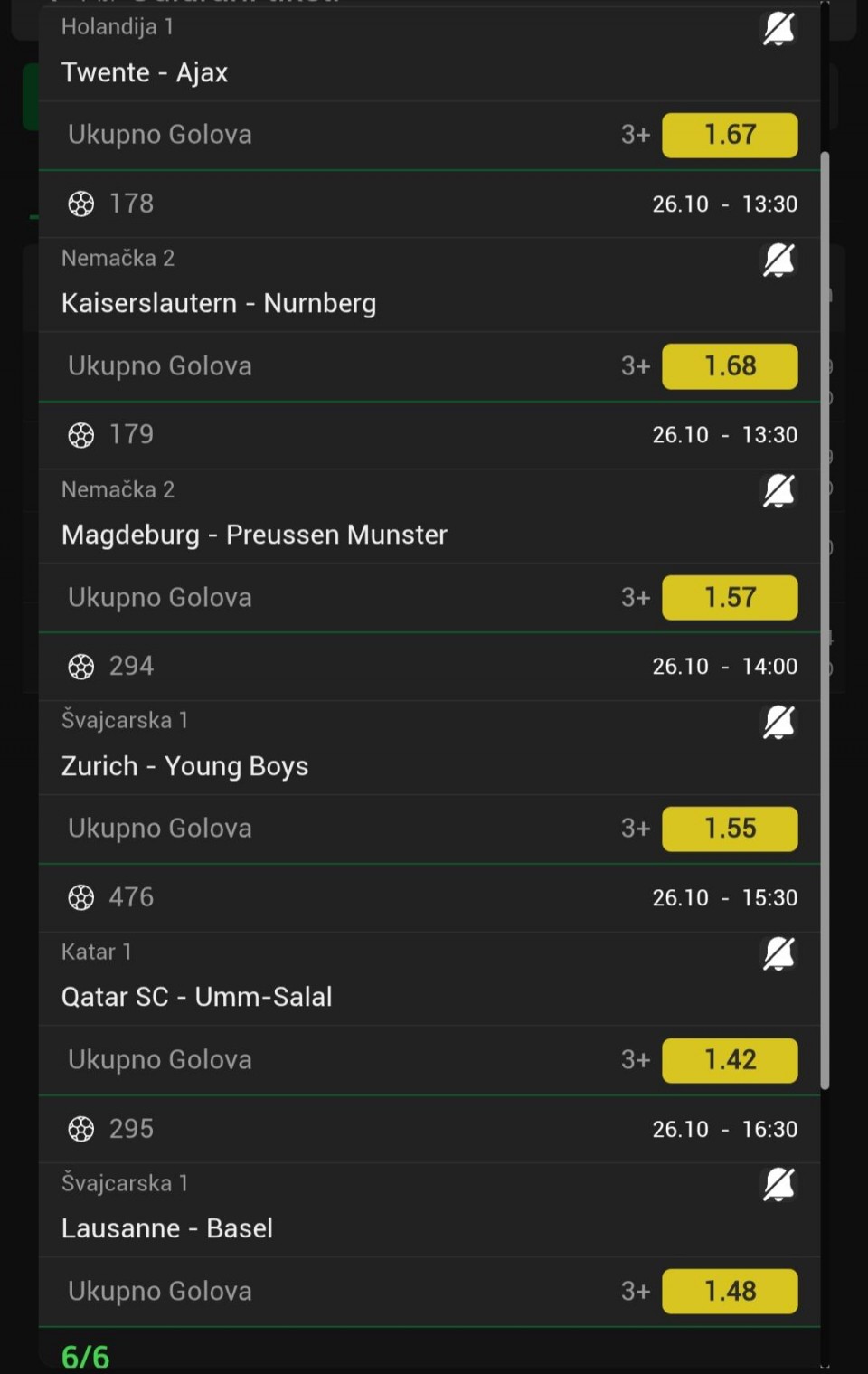Screen dimensions: 868x1374
Task: Toggle notification bell for Magdeburg - Preussen Munster
Action: coord(778,491)
